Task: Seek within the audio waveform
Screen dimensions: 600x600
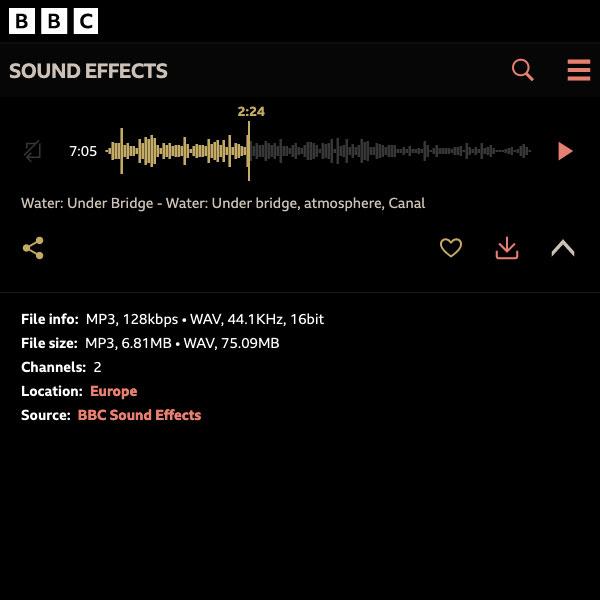Action: point(320,151)
